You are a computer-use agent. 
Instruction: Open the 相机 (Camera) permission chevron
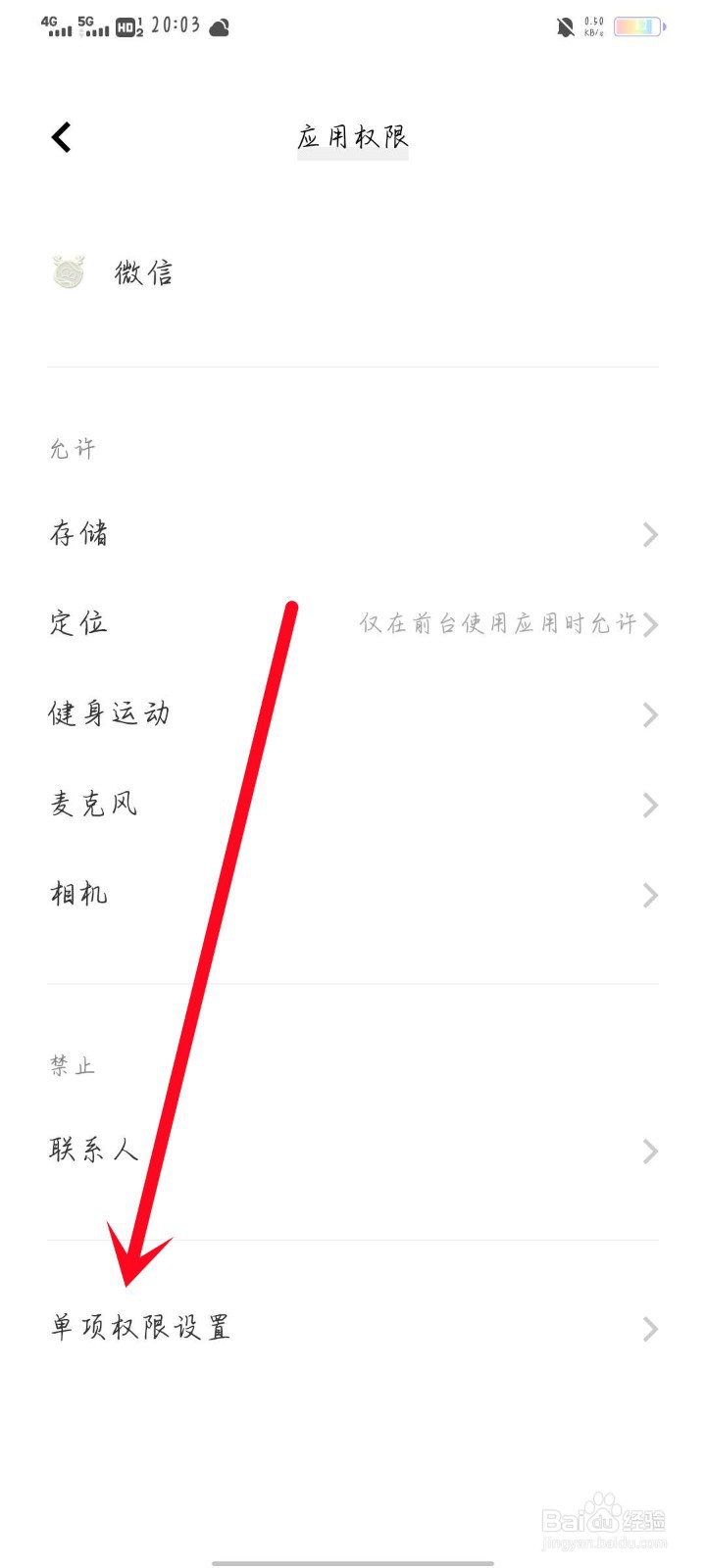click(x=649, y=895)
